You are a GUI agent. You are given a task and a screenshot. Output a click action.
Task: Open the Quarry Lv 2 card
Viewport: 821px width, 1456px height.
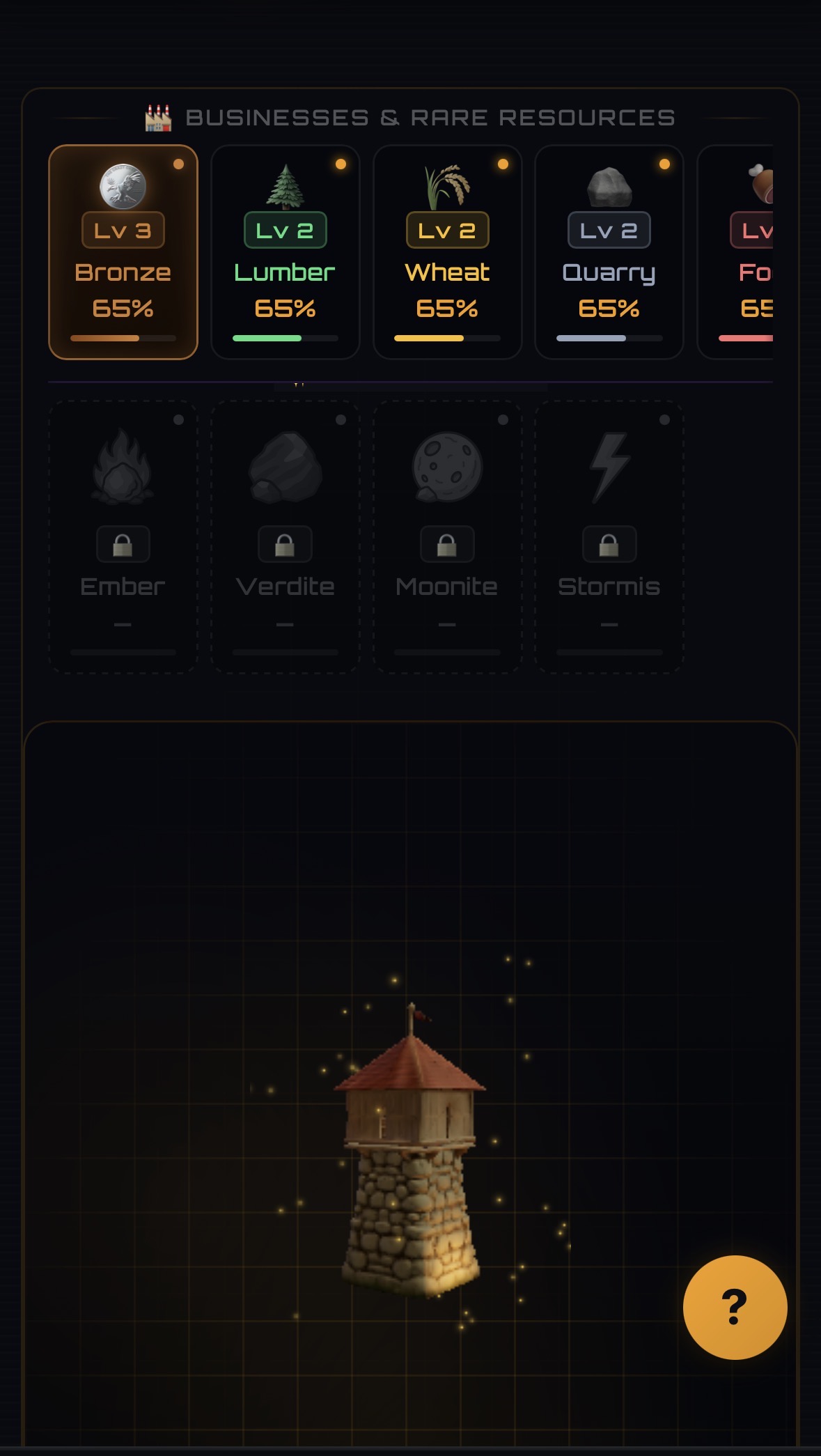(609, 252)
